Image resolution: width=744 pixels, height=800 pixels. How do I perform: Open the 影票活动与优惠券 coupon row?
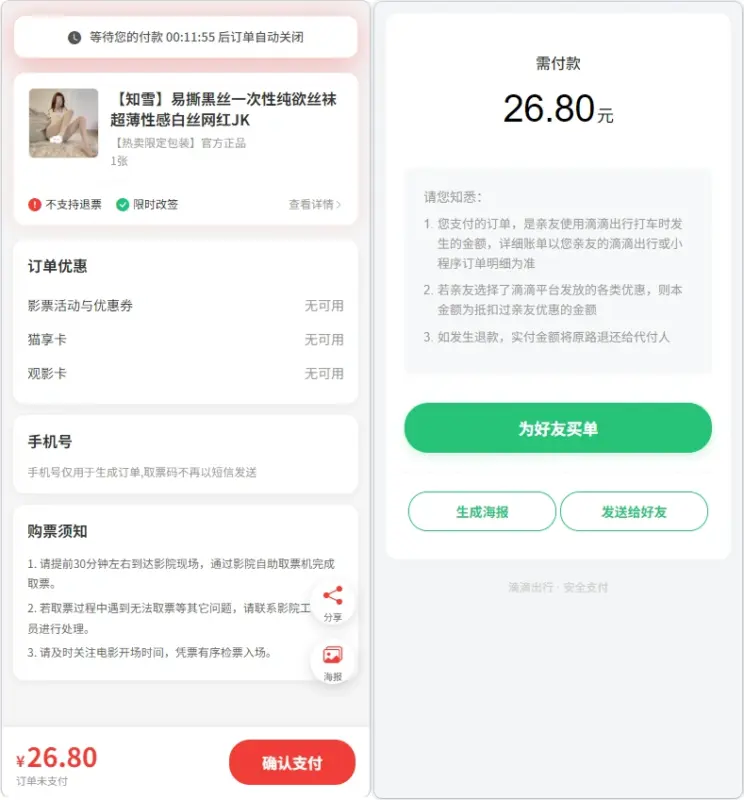[186, 307]
